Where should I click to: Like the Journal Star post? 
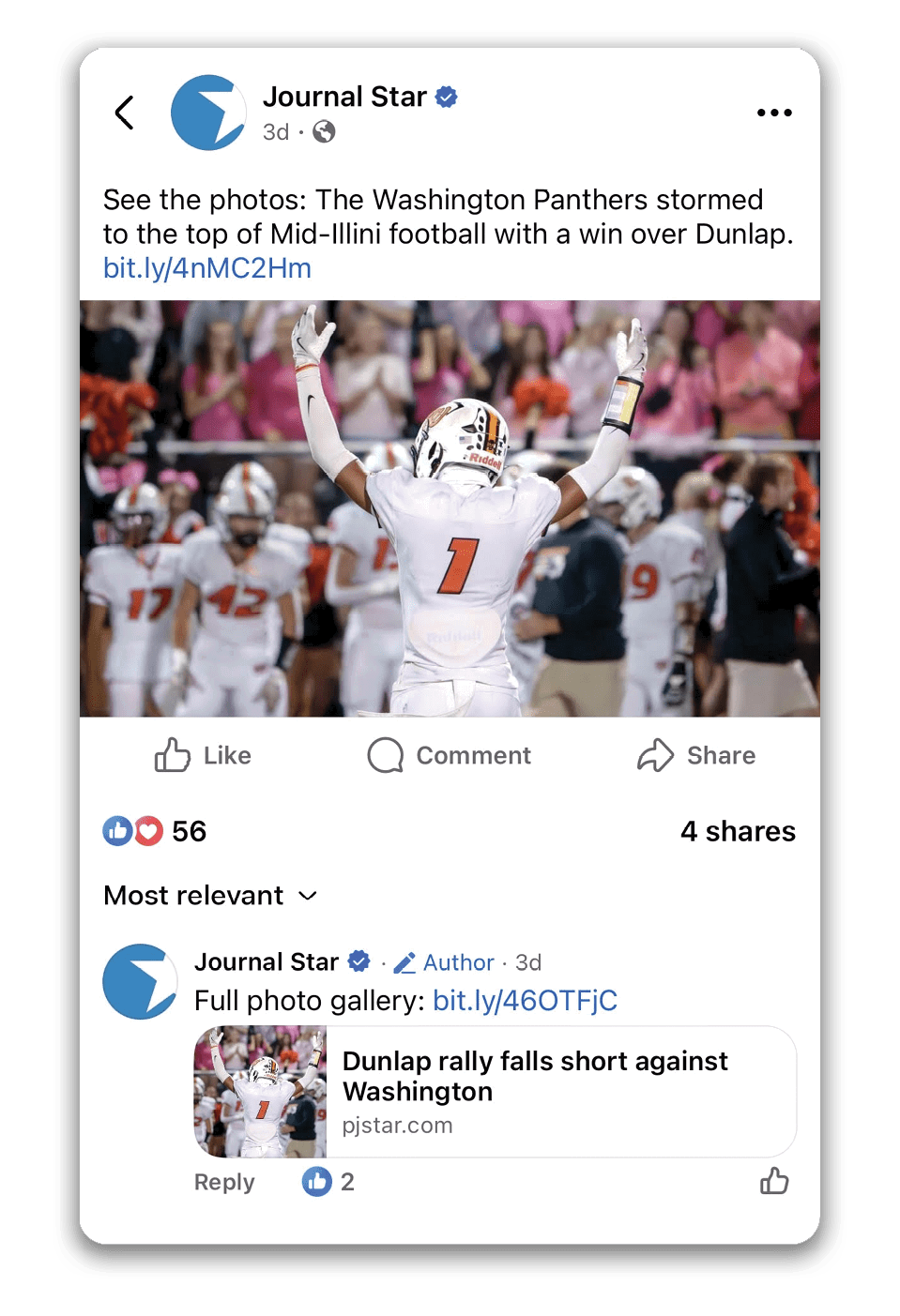pyautogui.click(x=203, y=755)
